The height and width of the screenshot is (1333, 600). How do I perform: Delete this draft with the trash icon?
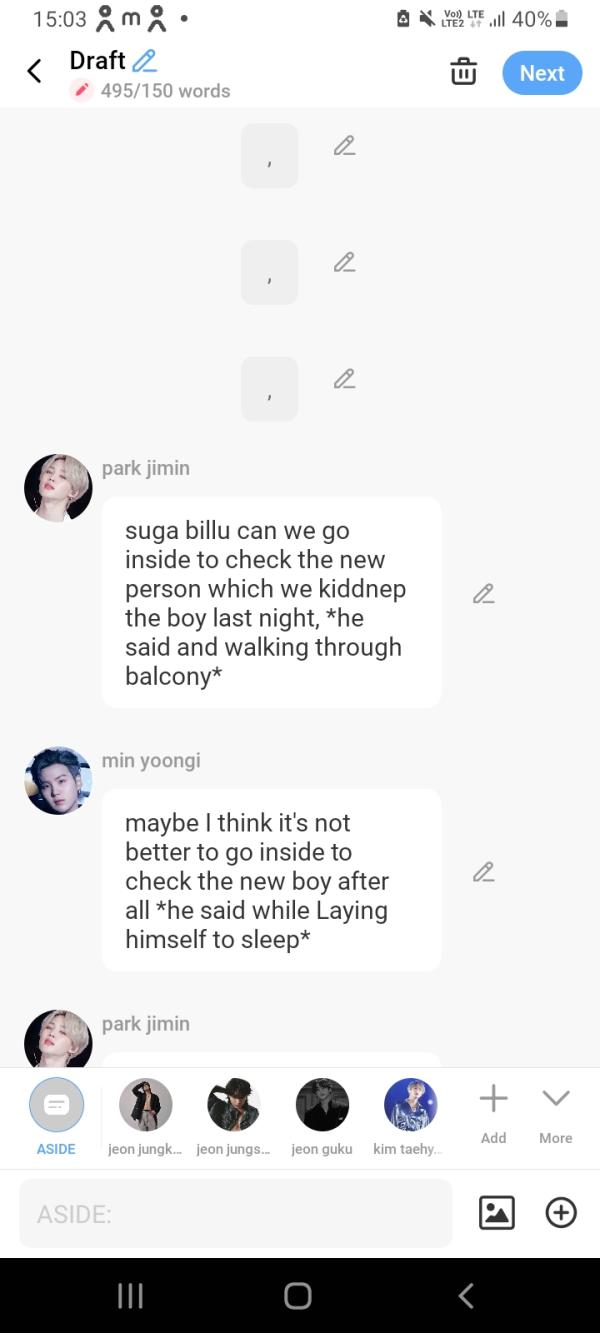[x=463, y=72]
